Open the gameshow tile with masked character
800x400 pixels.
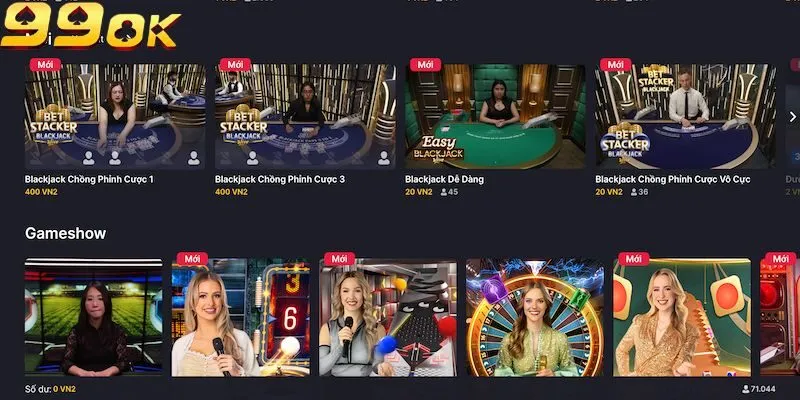(x=388, y=317)
